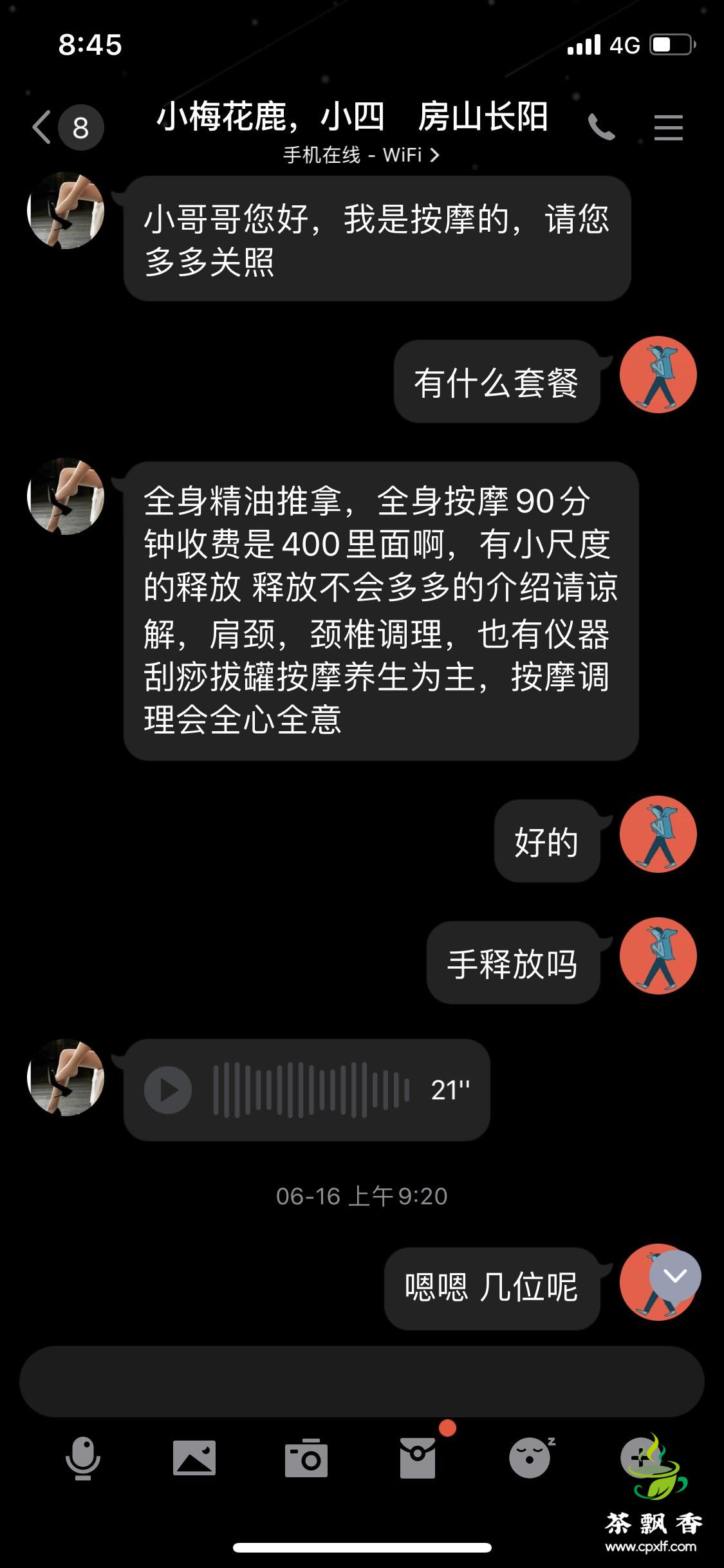The image size is (724, 1568).
Task: Start a voice call with the contact
Action: point(602,127)
